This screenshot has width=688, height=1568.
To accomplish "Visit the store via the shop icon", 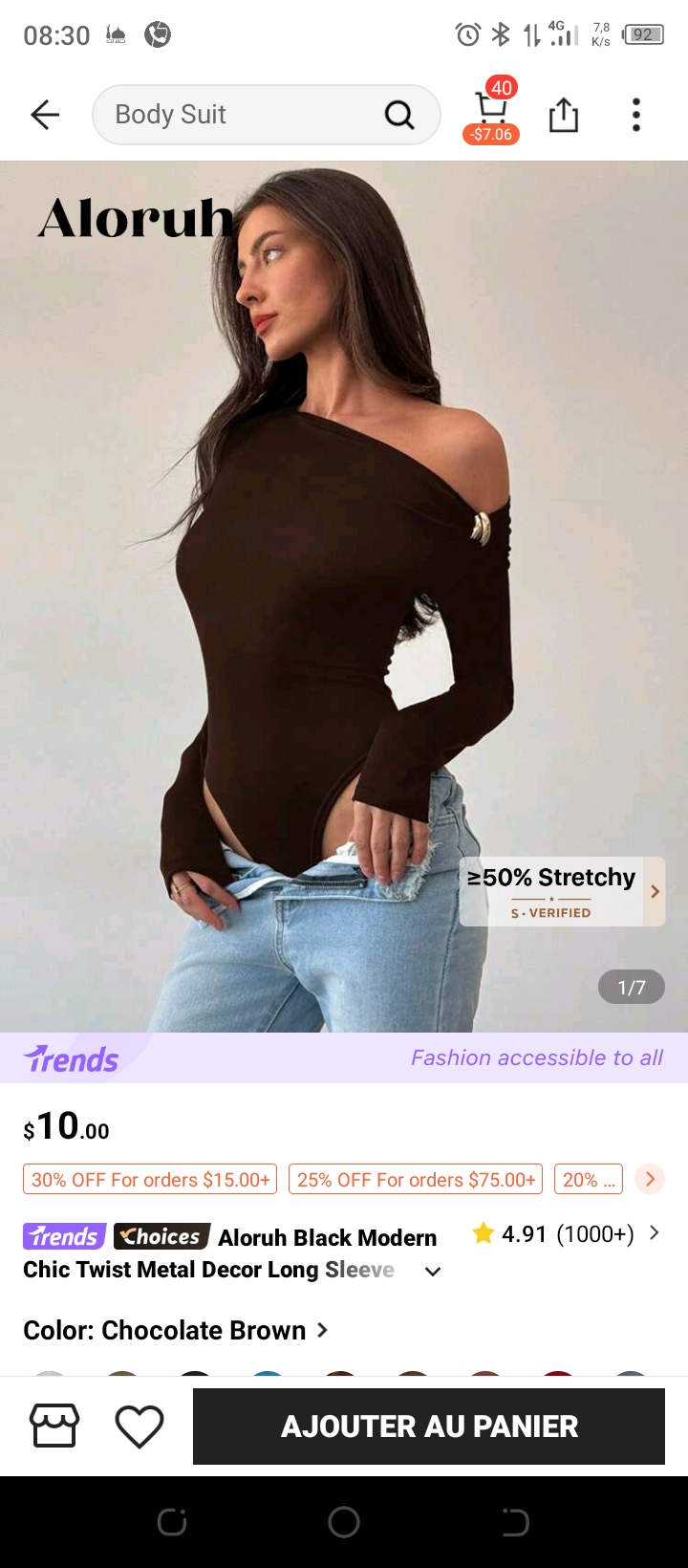I will [54, 1426].
